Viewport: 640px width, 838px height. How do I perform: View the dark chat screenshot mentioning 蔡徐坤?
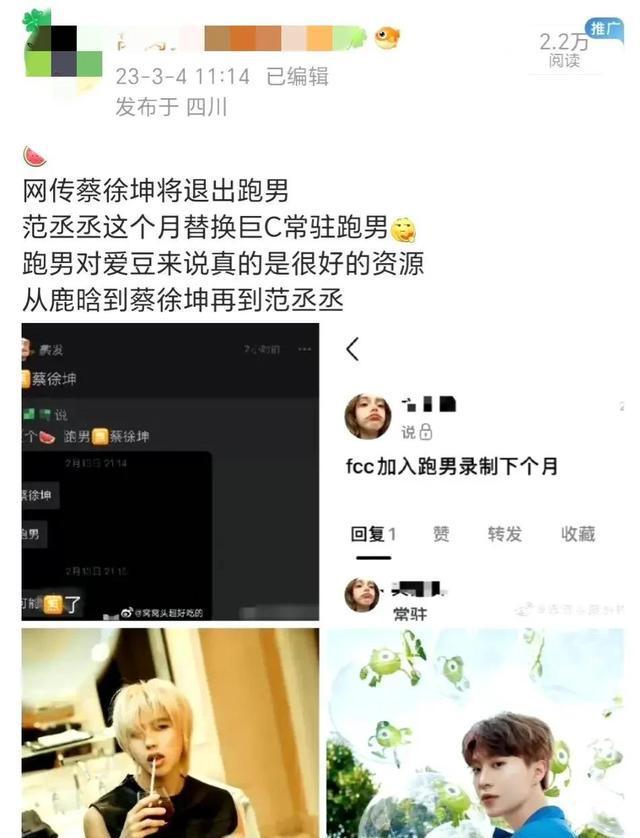tap(170, 471)
